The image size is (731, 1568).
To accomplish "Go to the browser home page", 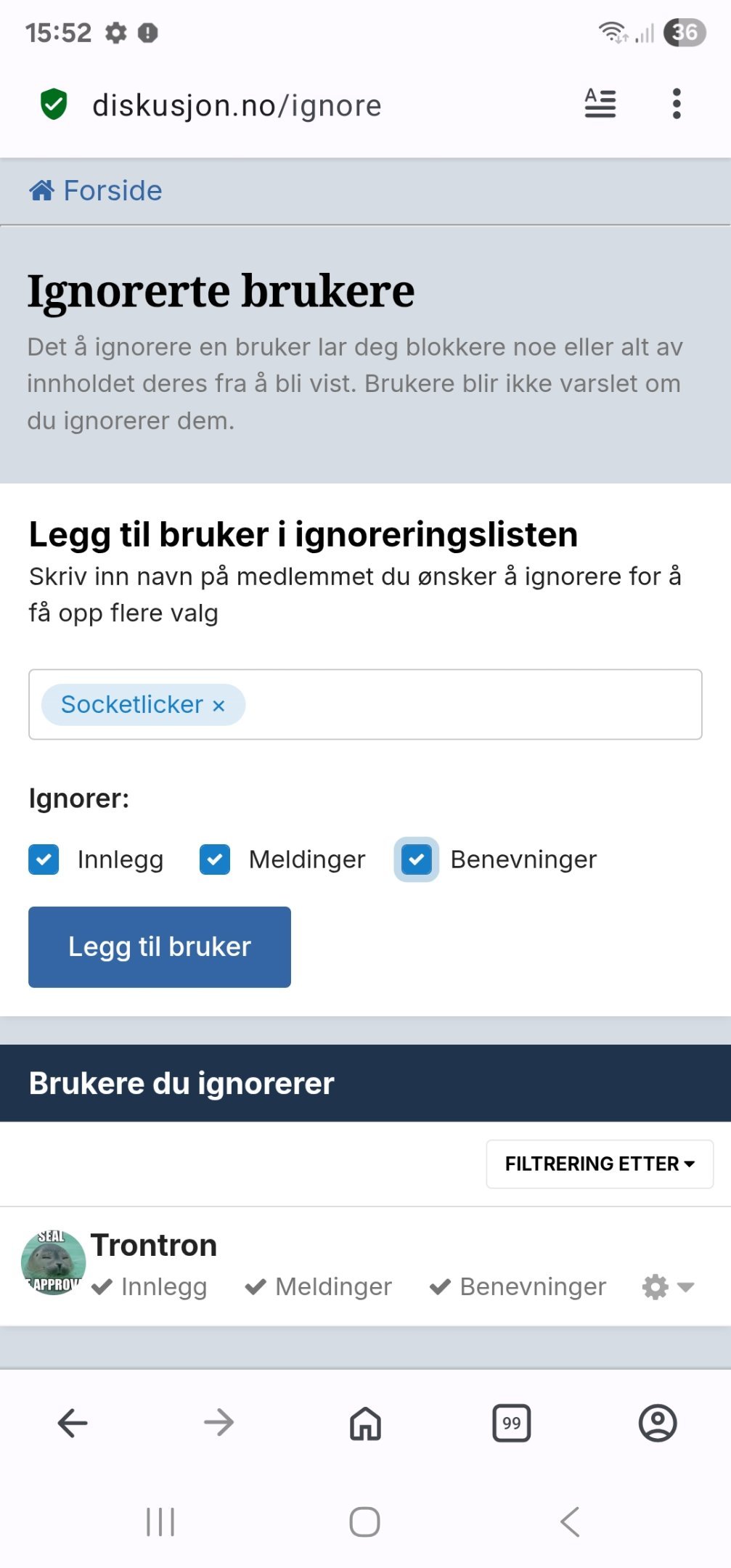I will pos(365,1423).
